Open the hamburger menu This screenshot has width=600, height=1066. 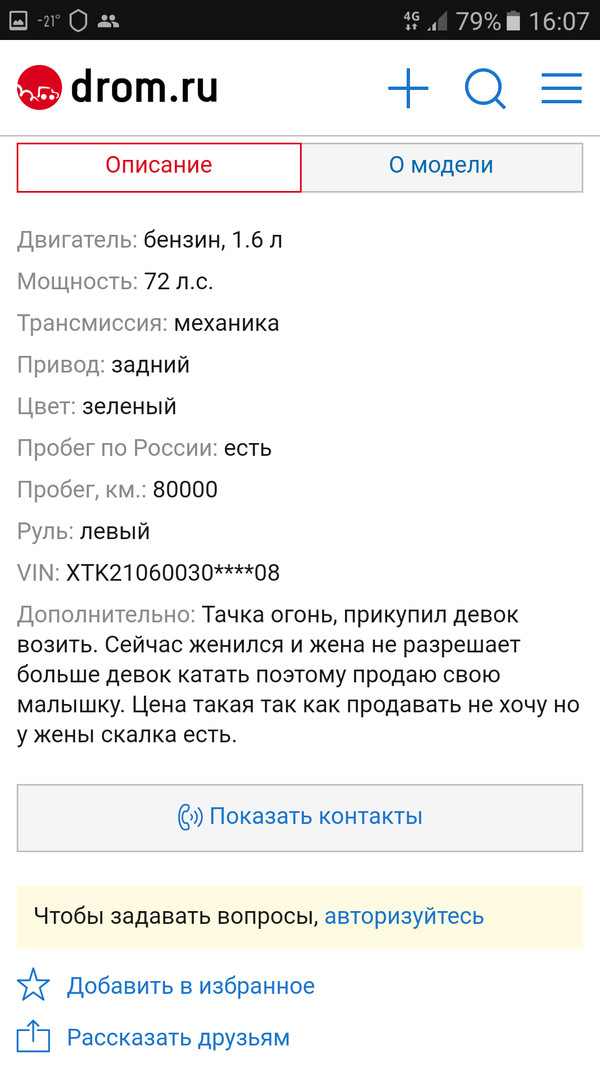coord(562,90)
